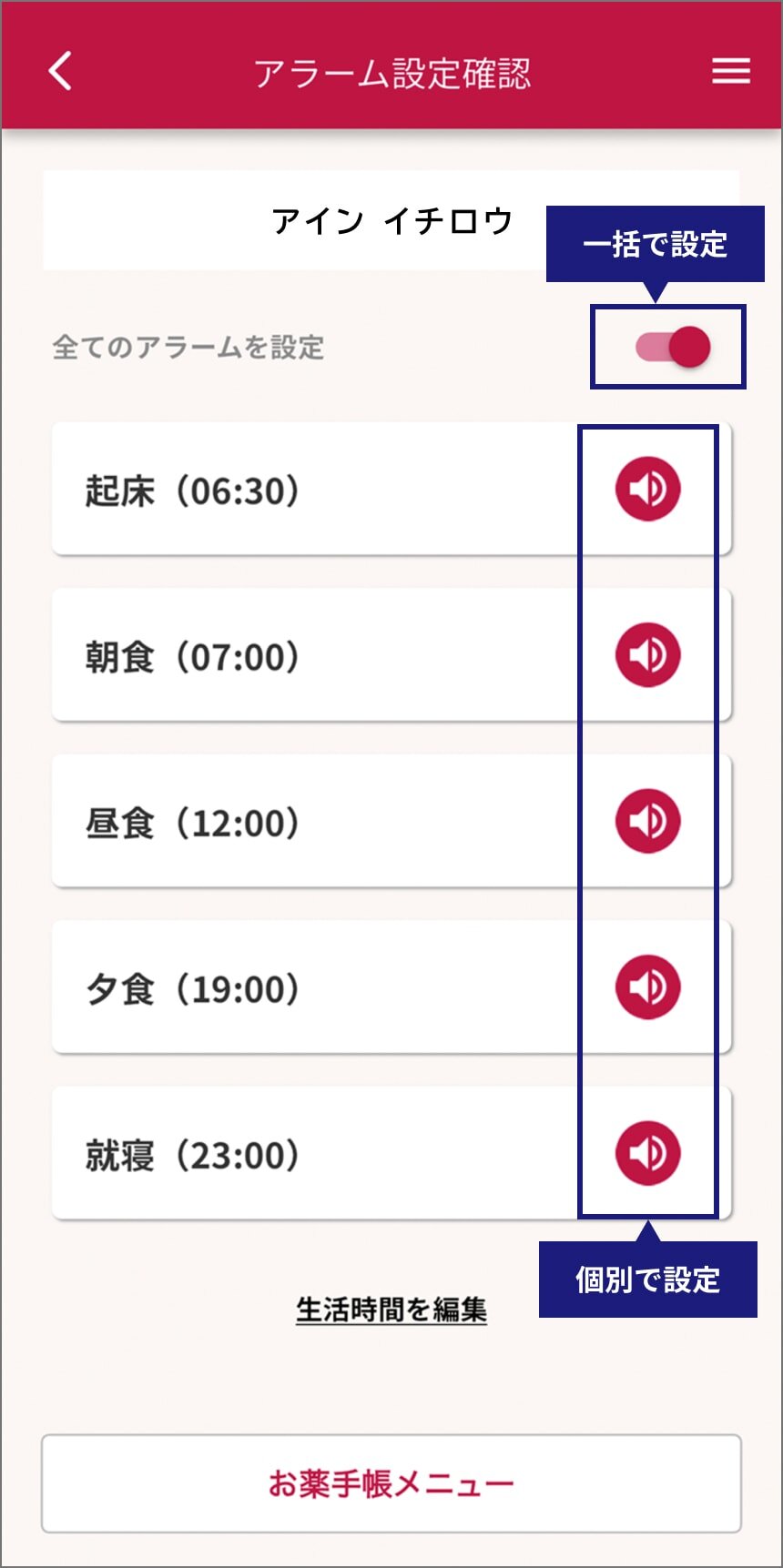Toggle the alarm icon for 昼食 (12:00)
This screenshot has height=1568, width=783.
click(647, 821)
